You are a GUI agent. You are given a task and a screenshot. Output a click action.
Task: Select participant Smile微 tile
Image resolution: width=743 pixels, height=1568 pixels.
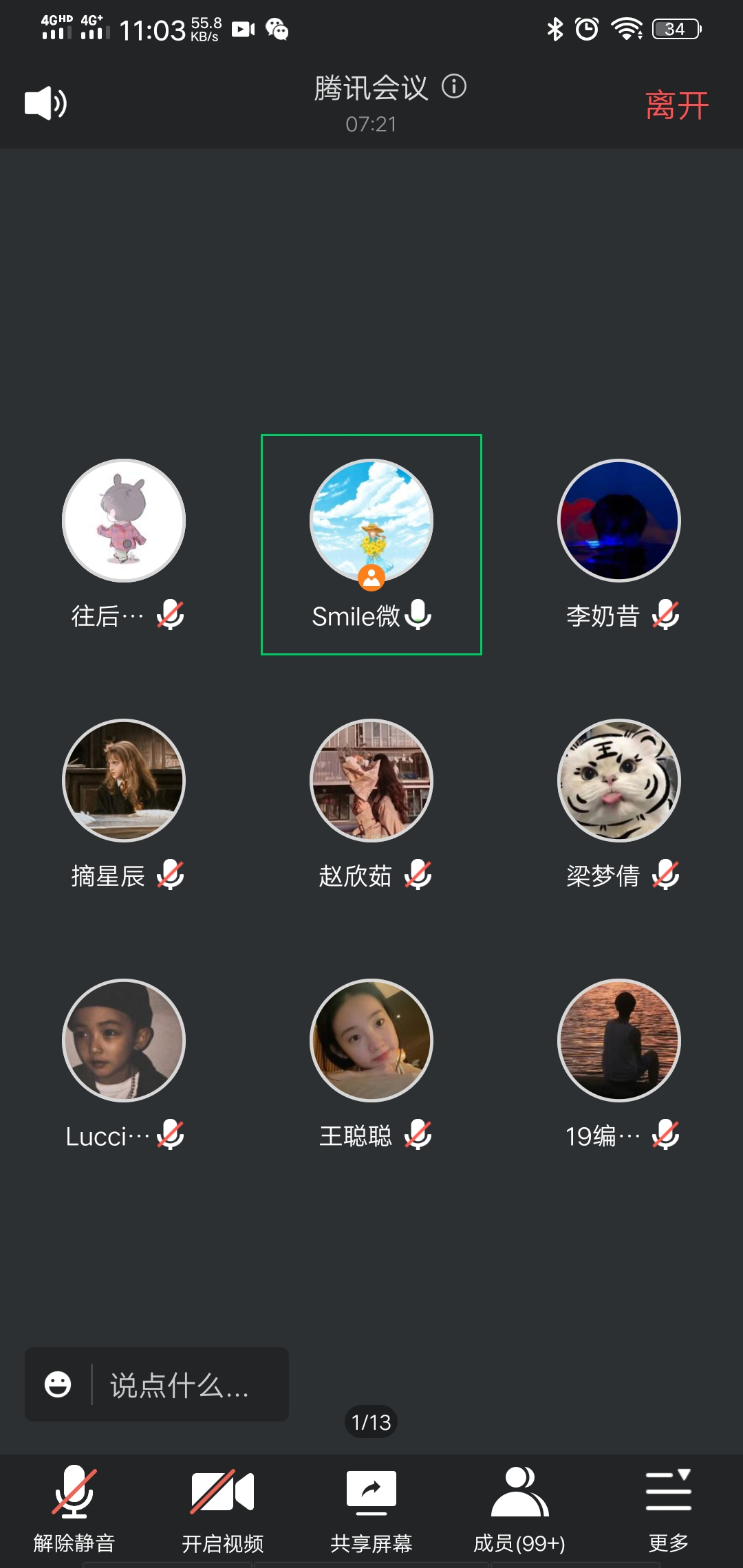pos(371,543)
